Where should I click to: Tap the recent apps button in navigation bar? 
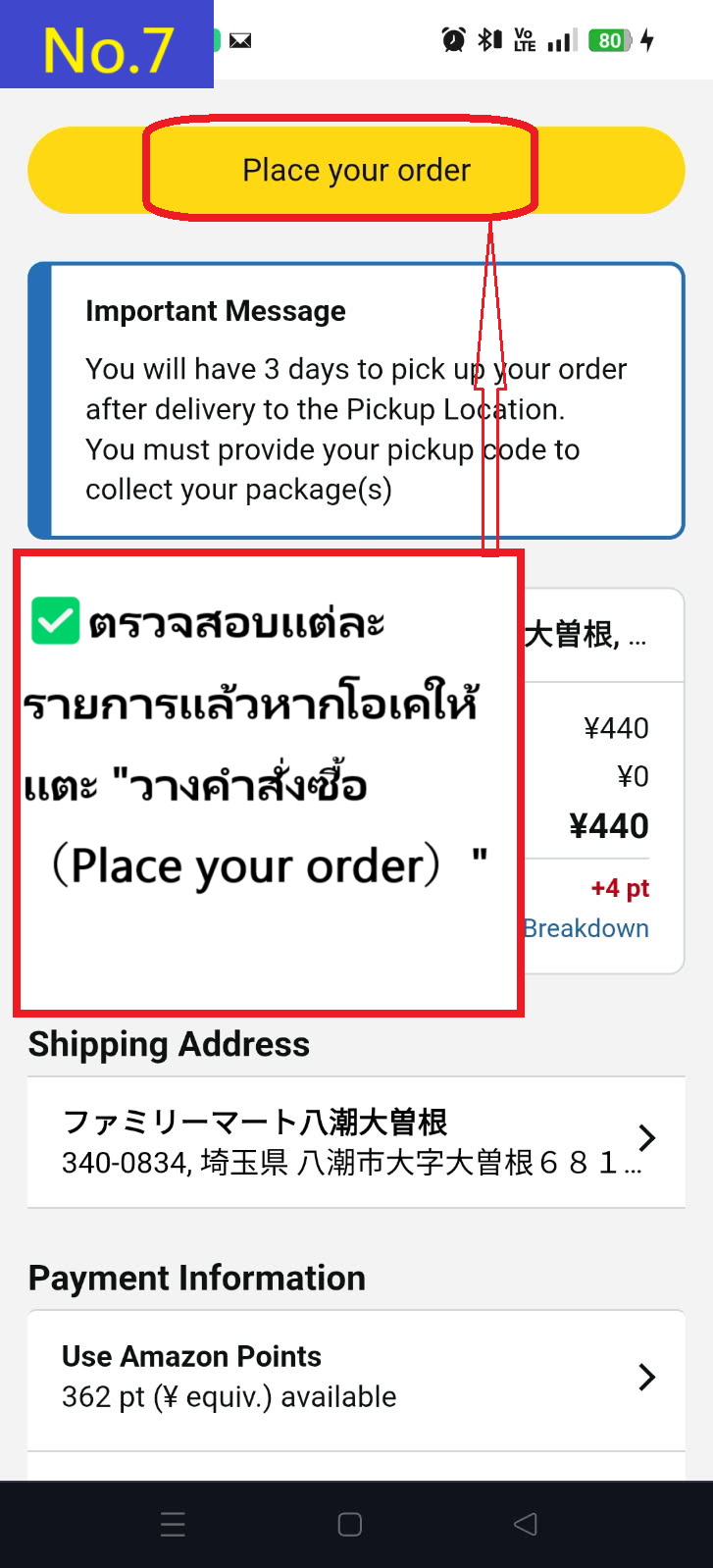coord(173,1524)
